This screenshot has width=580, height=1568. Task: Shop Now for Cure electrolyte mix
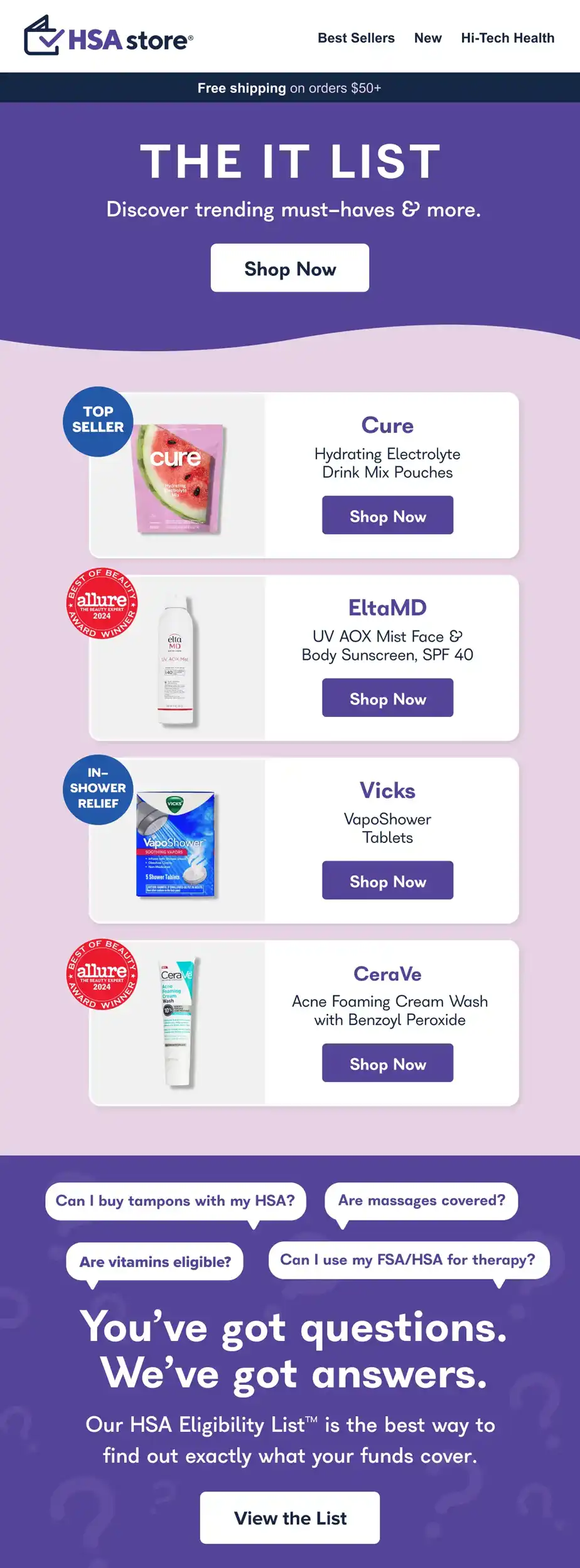tap(387, 516)
